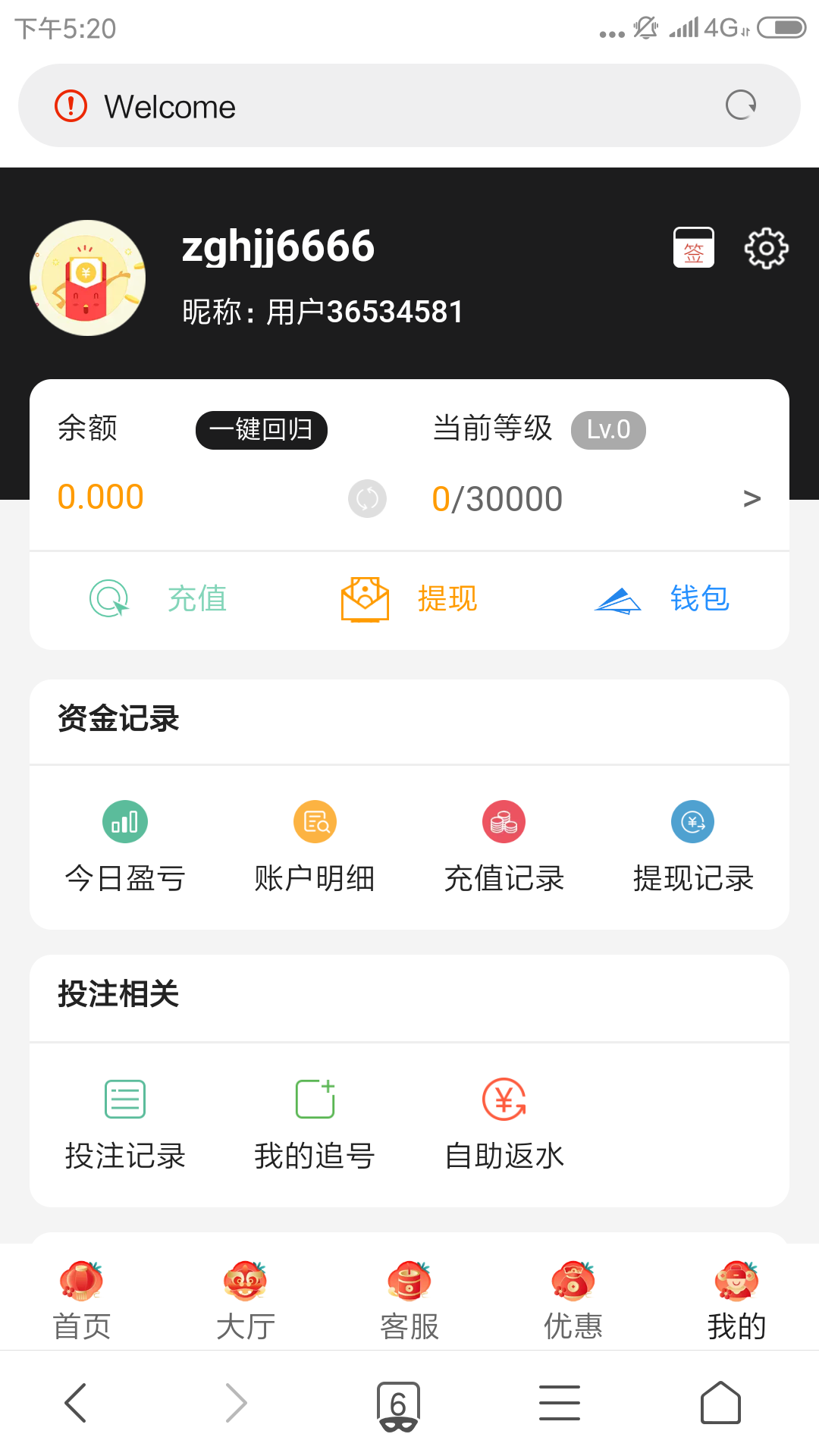Open 账户明细 account details
819x1456 pixels.
click(315, 846)
